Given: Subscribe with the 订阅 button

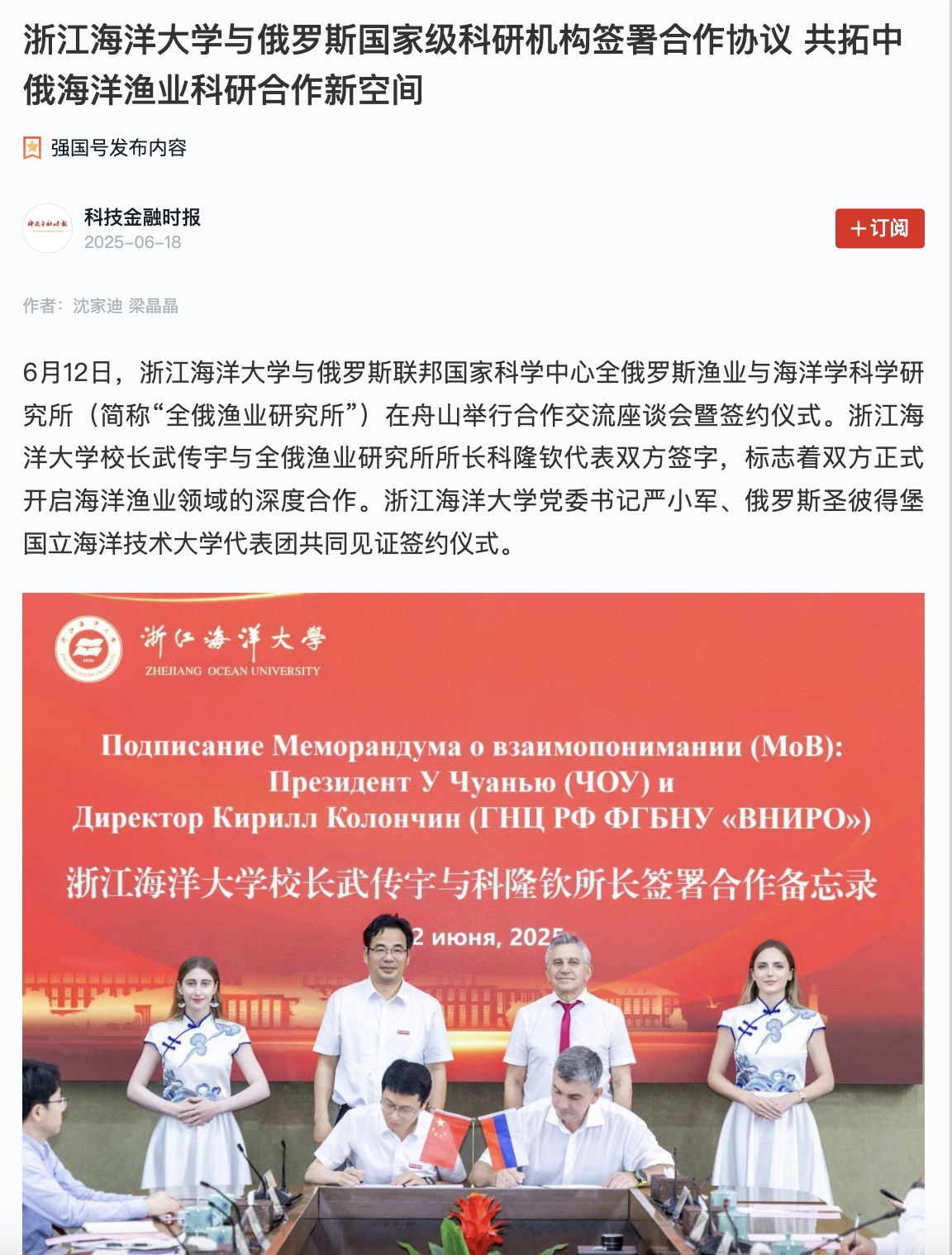Looking at the screenshot, I should point(879,228).
